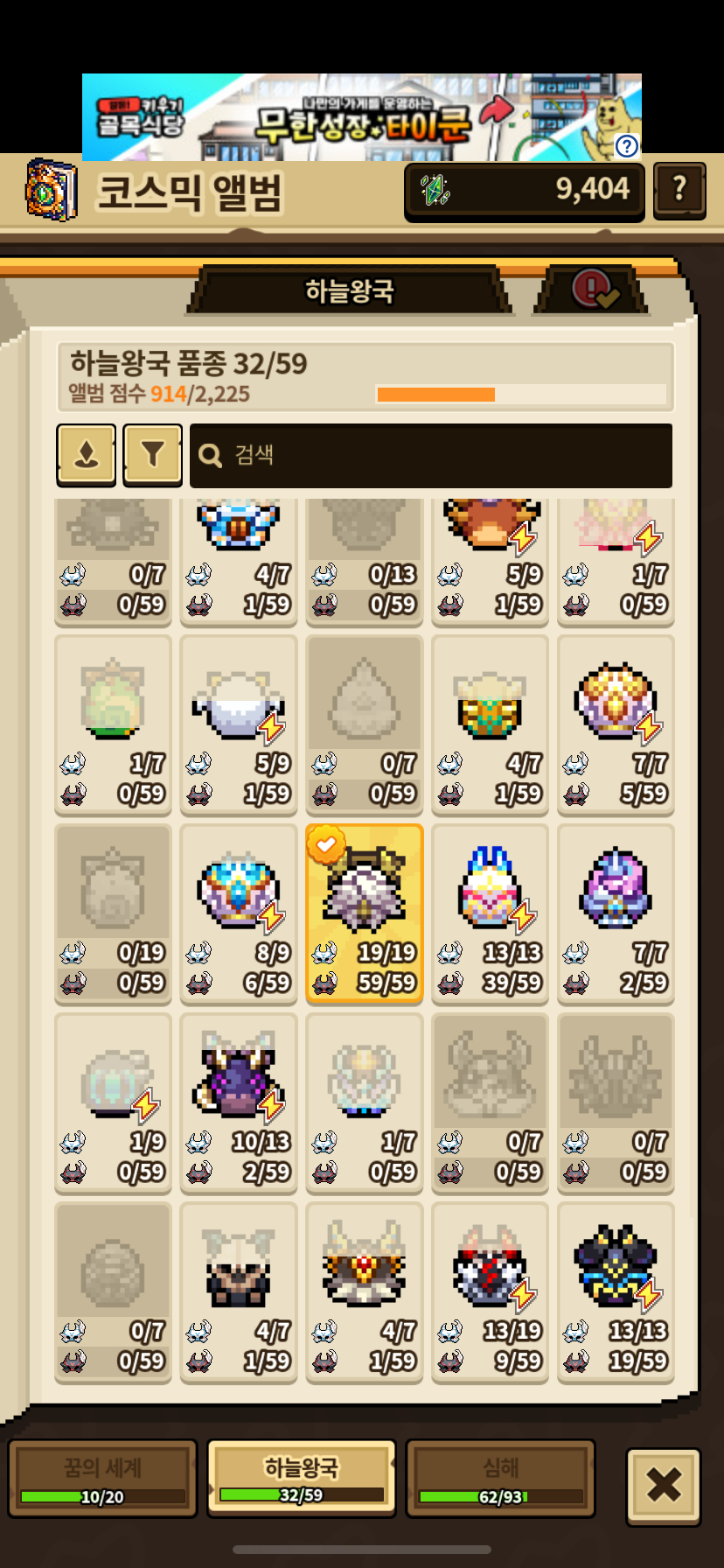Open the question mark help button

click(679, 189)
